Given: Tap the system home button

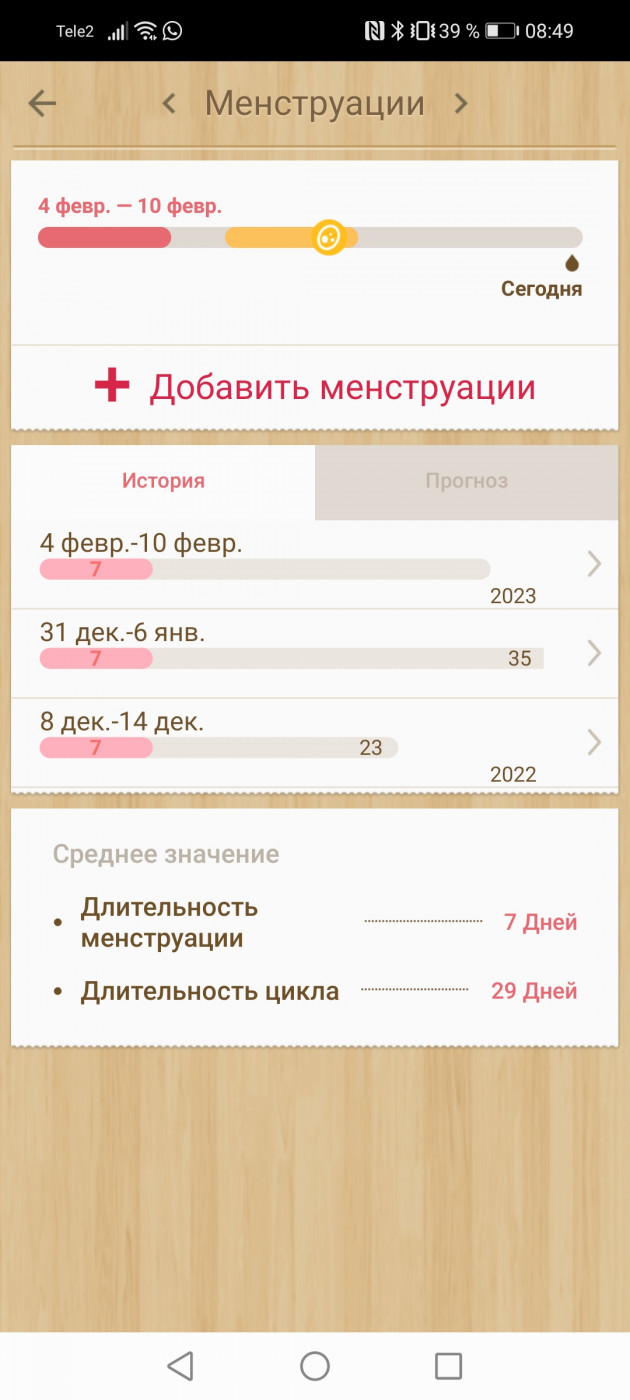Looking at the screenshot, I should pyautogui.click(x=315, y=1366).
